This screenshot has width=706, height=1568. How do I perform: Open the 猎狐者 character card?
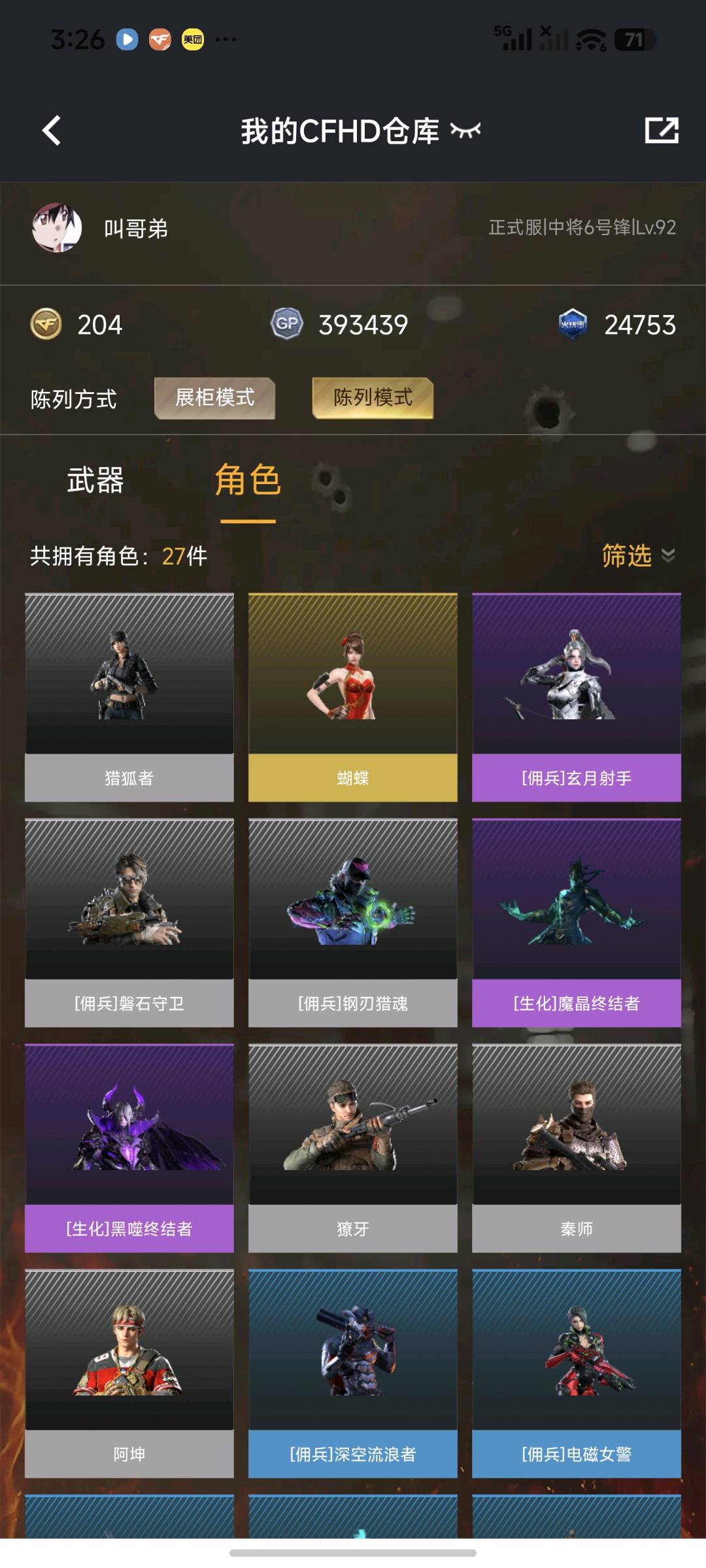click(x=129, y=697)
